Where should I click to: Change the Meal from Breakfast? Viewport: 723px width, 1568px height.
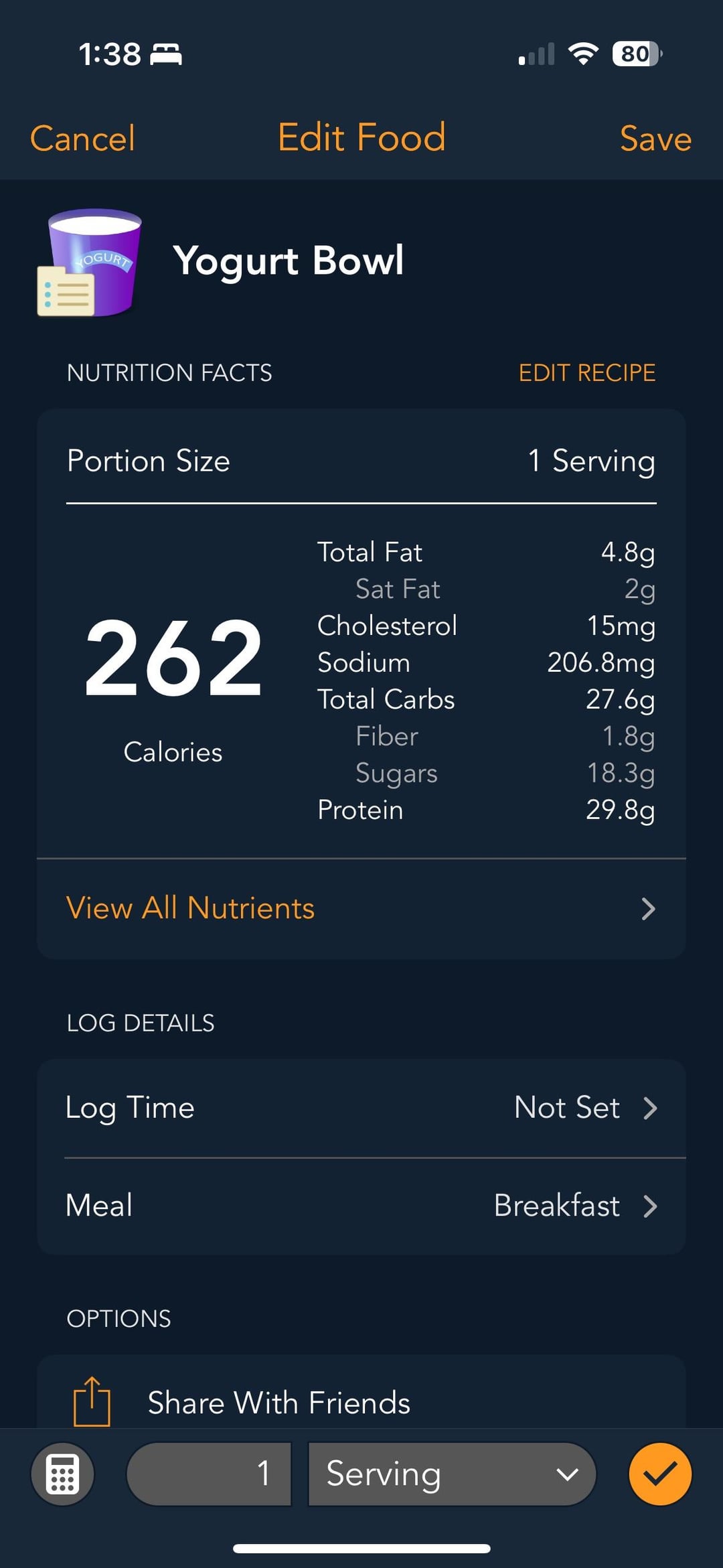[x=361, y=1206]
